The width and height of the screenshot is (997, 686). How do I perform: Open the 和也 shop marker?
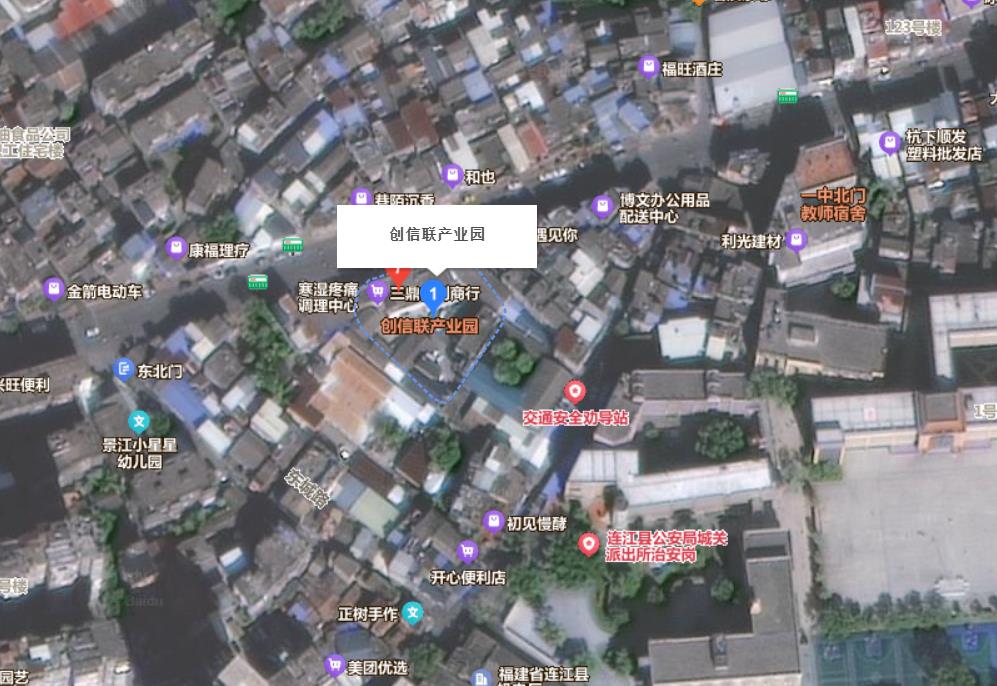(x=452, y=176)
